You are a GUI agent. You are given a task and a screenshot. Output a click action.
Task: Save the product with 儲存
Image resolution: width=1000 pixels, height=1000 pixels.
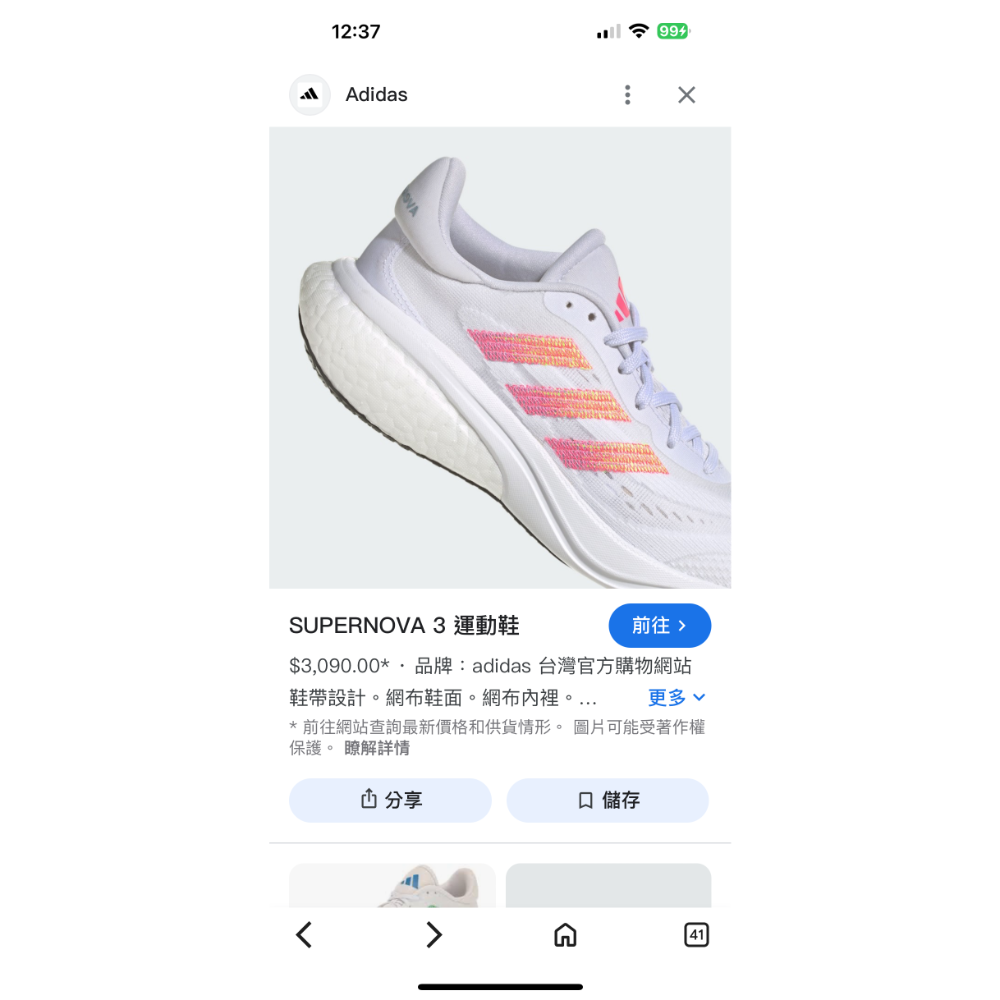607,800
